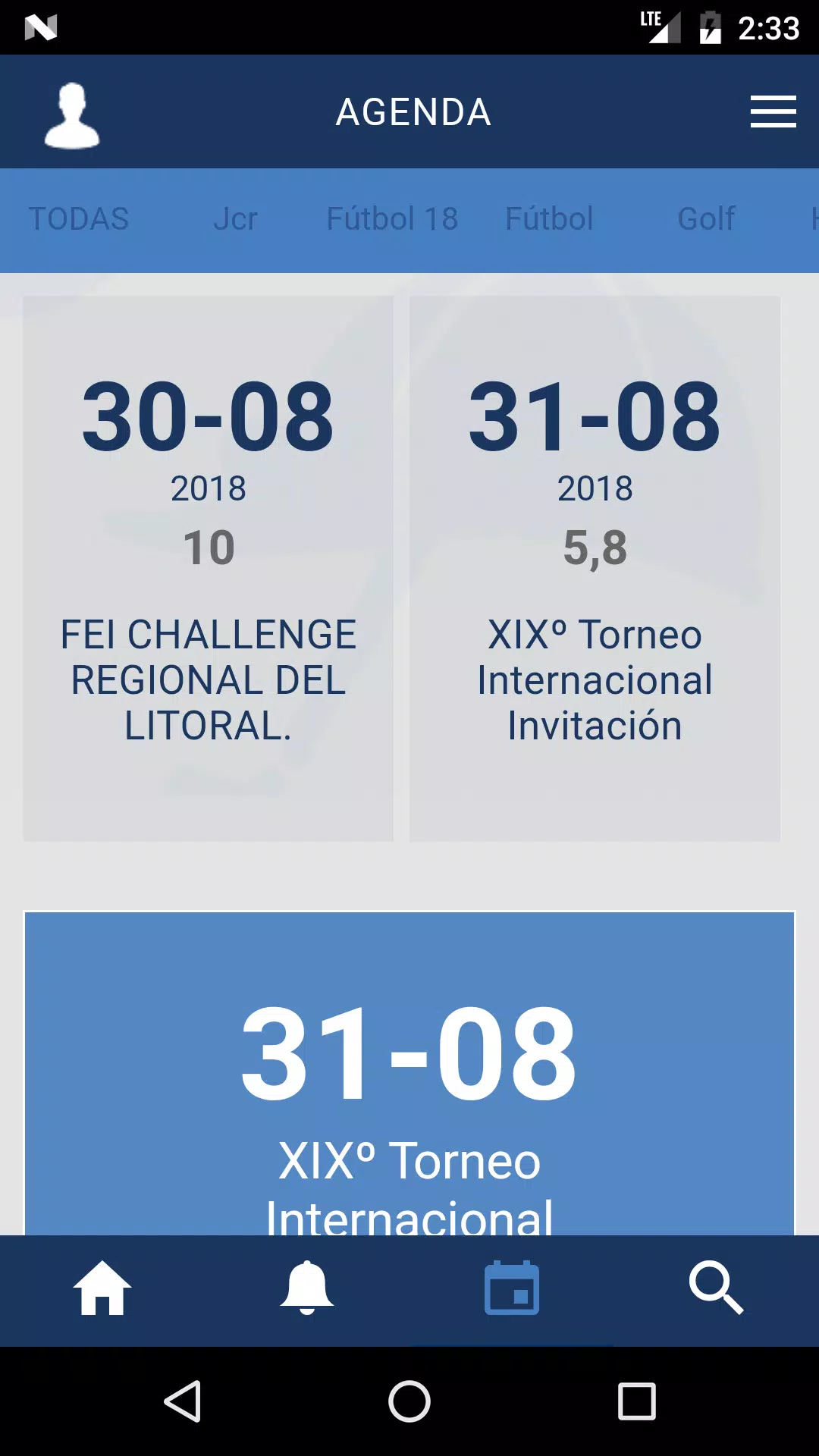This screenshot has height=1456, width=819.
Task: Open the search magnifier
Action: pos(717,1288)
